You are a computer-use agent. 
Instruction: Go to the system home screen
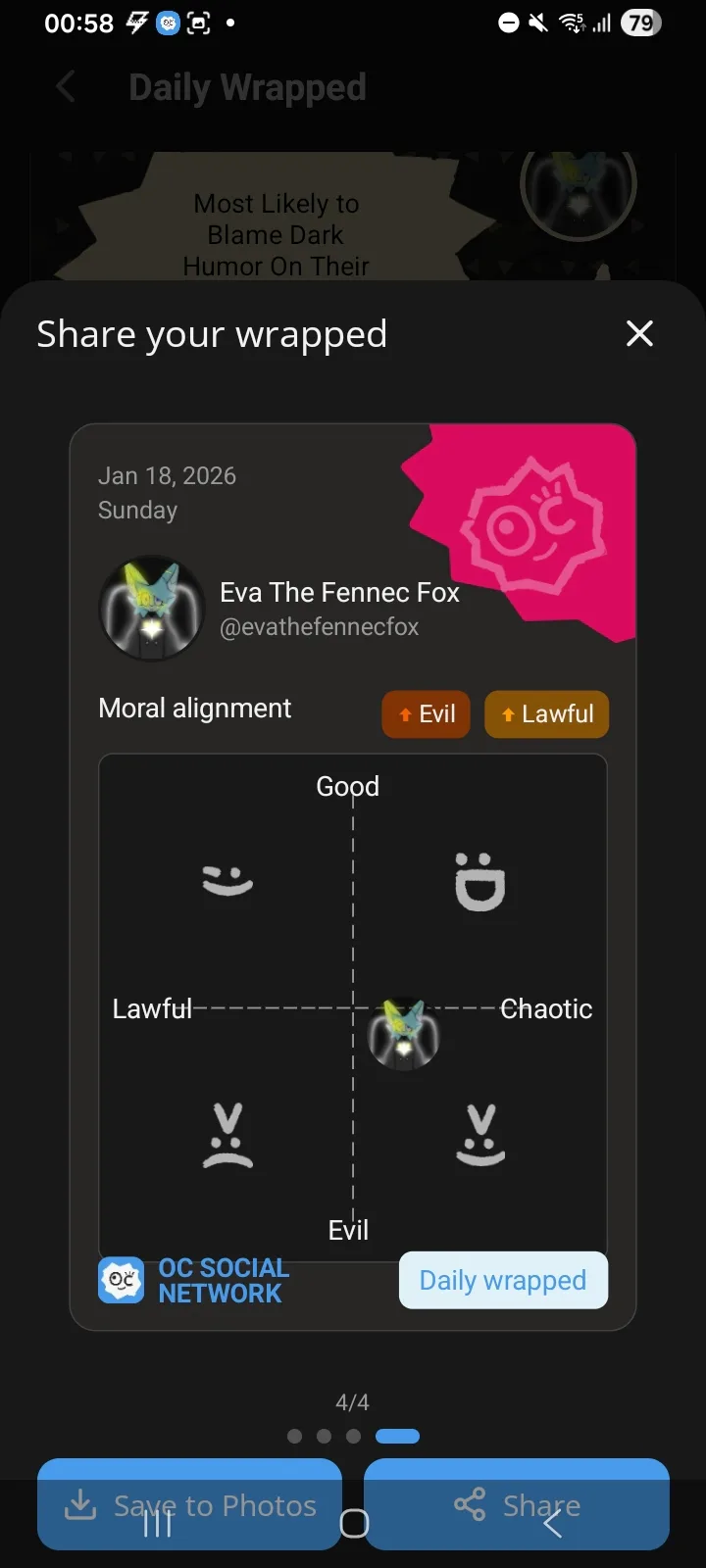click(354, 1524)
